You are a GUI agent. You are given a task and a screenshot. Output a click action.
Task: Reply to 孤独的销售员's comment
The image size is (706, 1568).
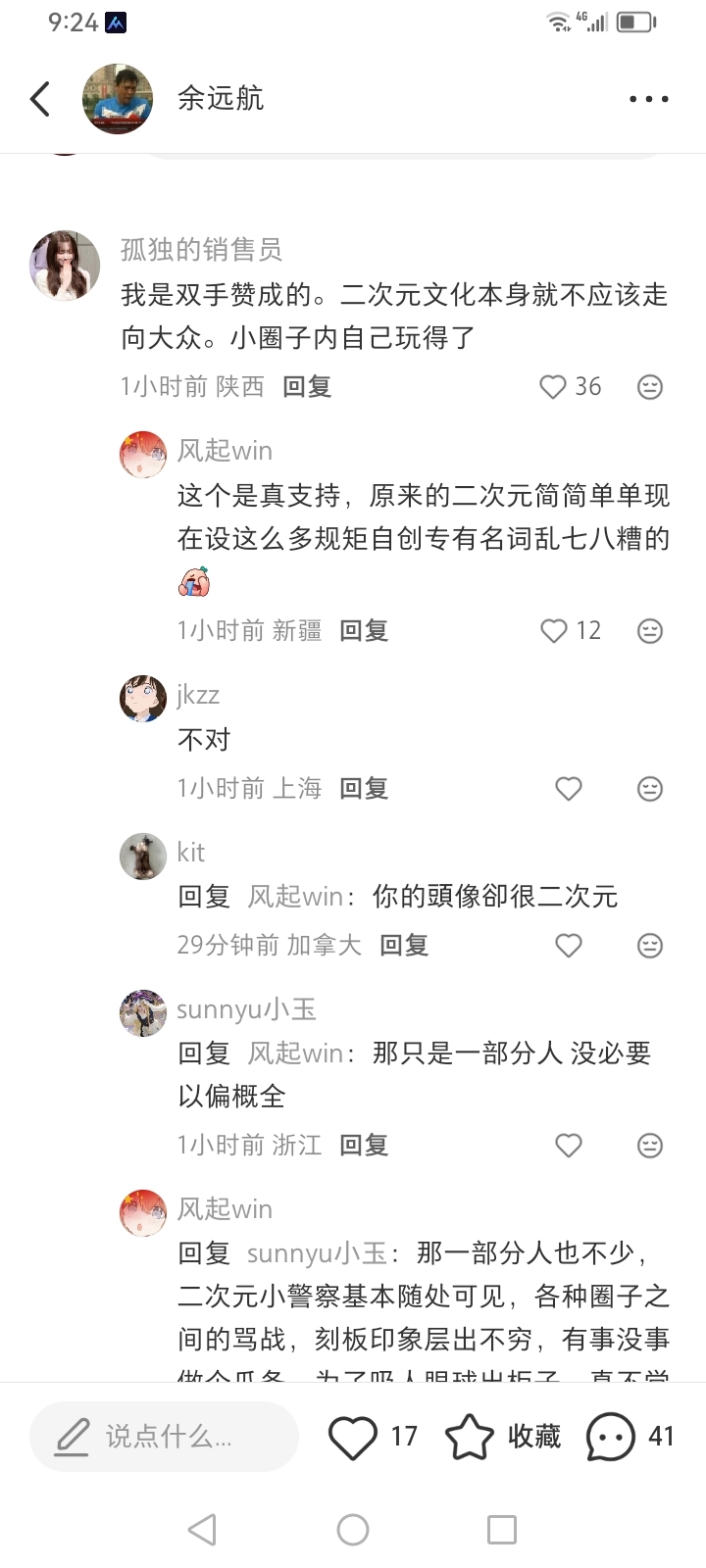(307, 387)
